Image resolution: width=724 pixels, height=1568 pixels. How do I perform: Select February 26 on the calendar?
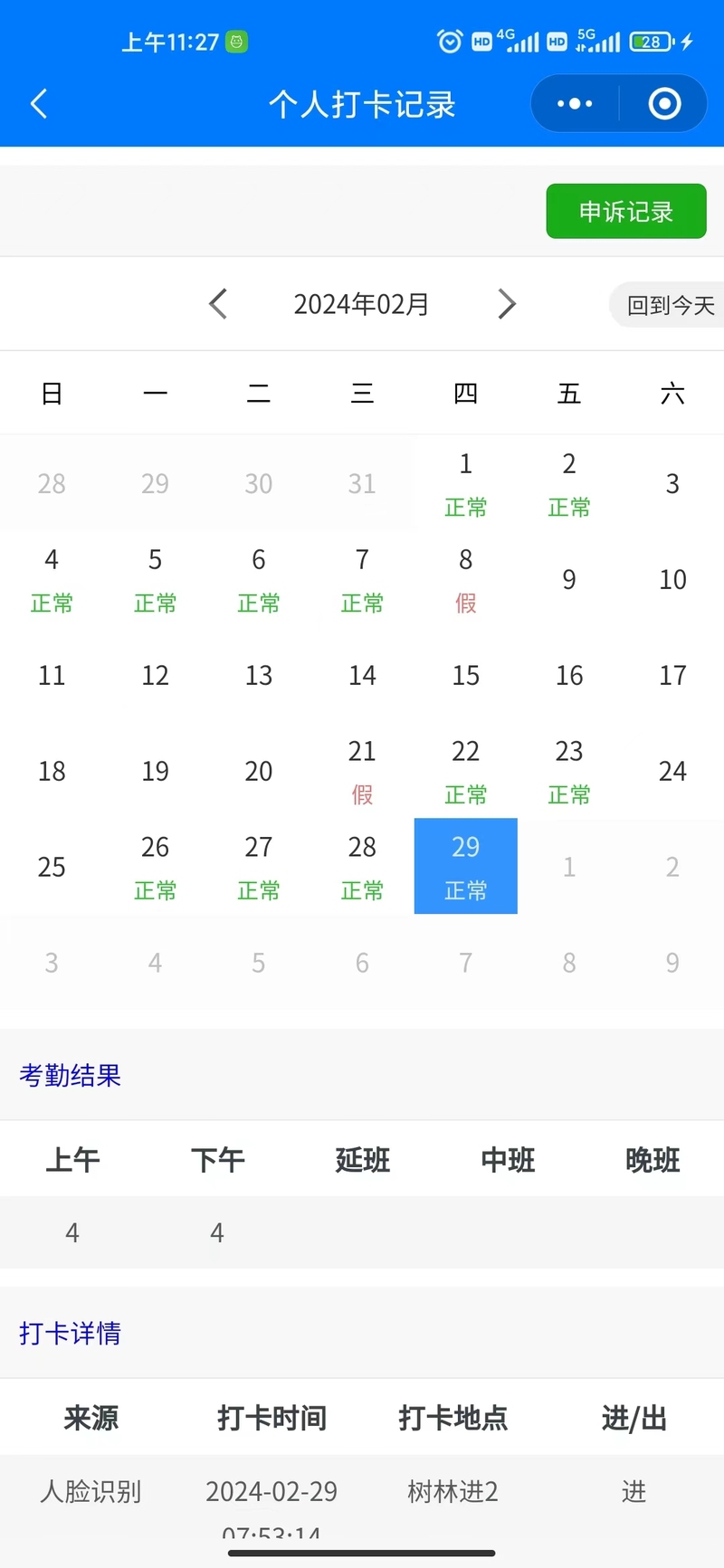point(155,867)
